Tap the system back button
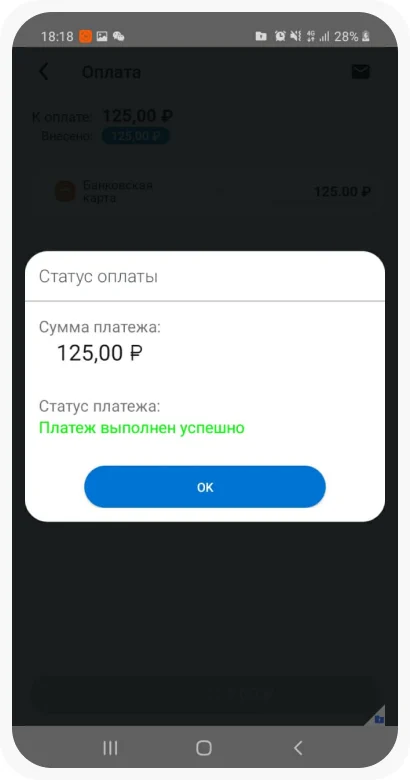 coord(298,747)
